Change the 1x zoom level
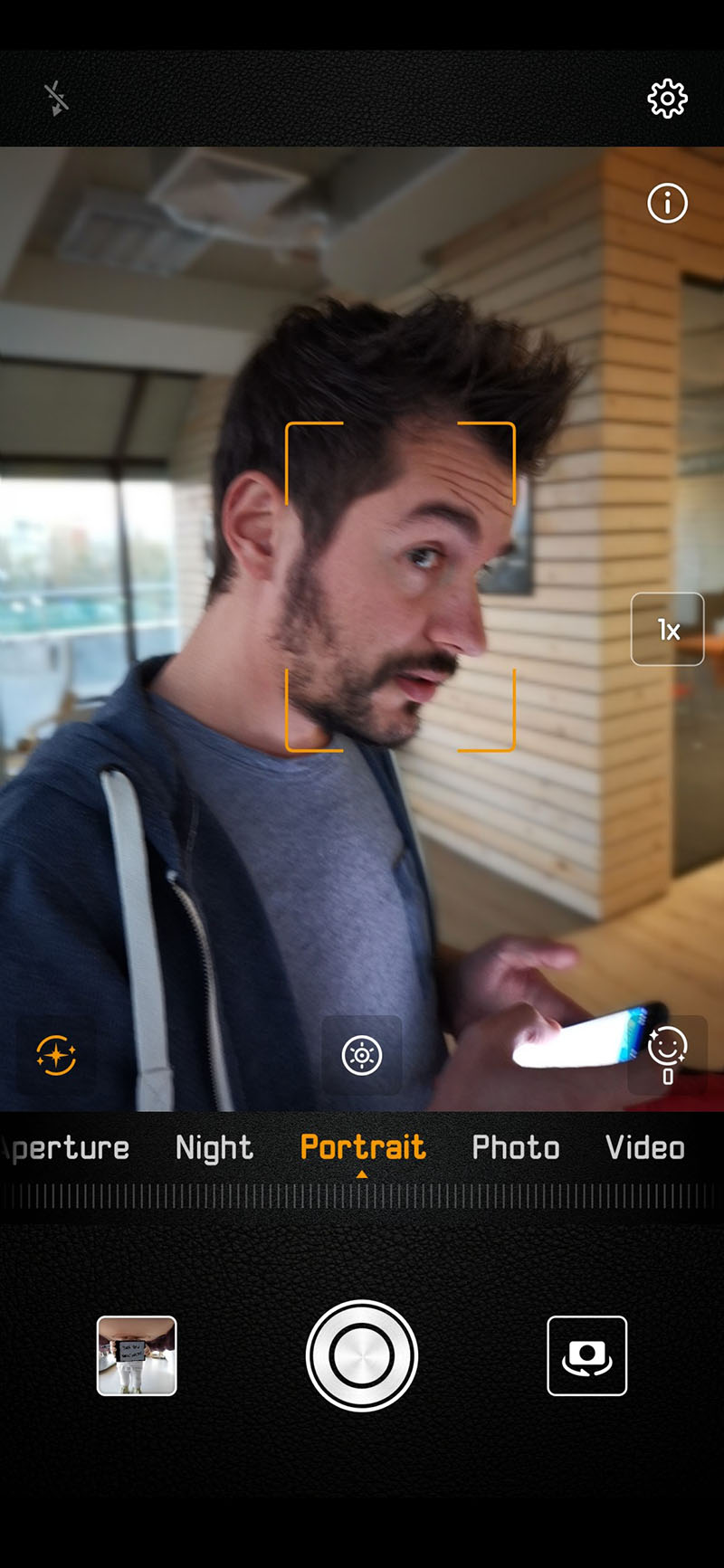 (667, 630)
